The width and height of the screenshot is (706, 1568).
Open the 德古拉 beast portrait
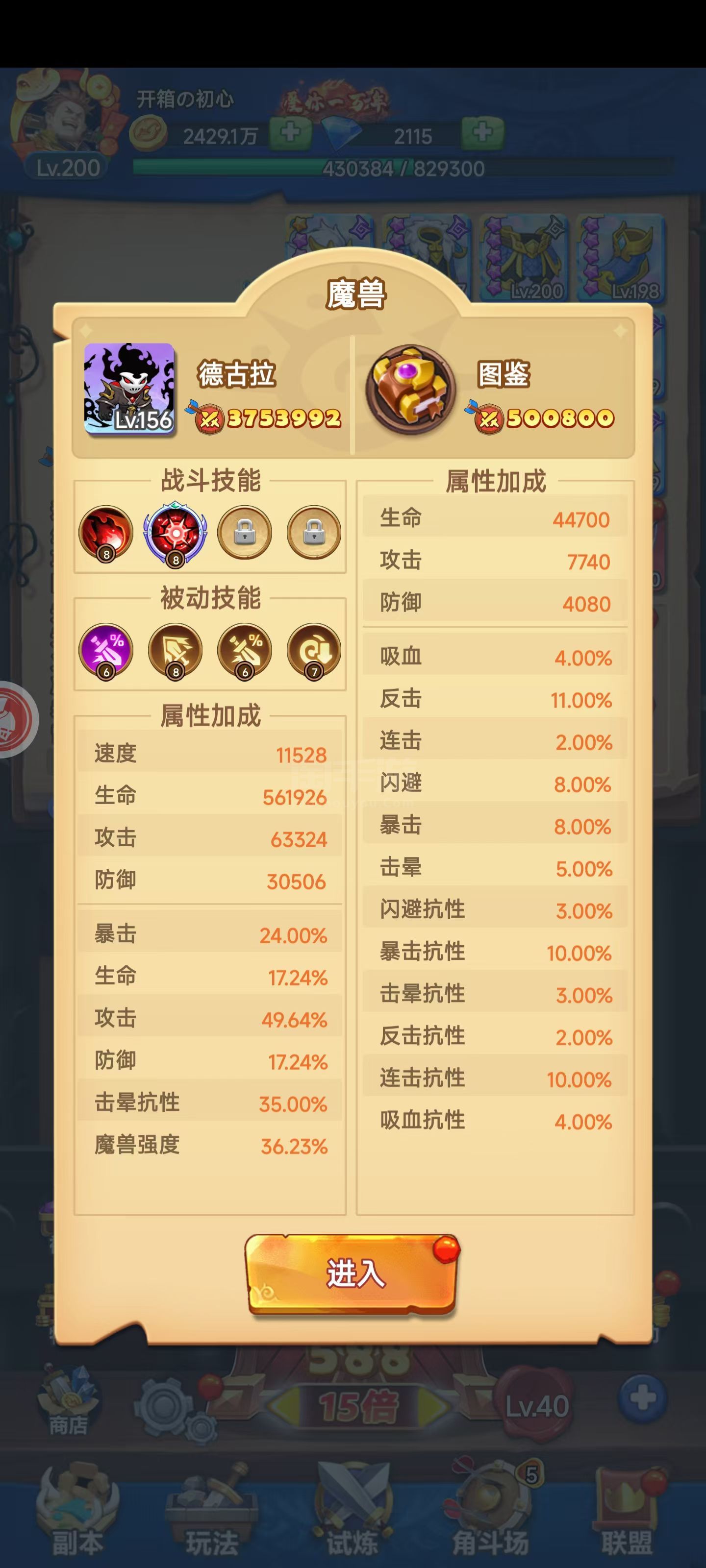pos(129,389)
